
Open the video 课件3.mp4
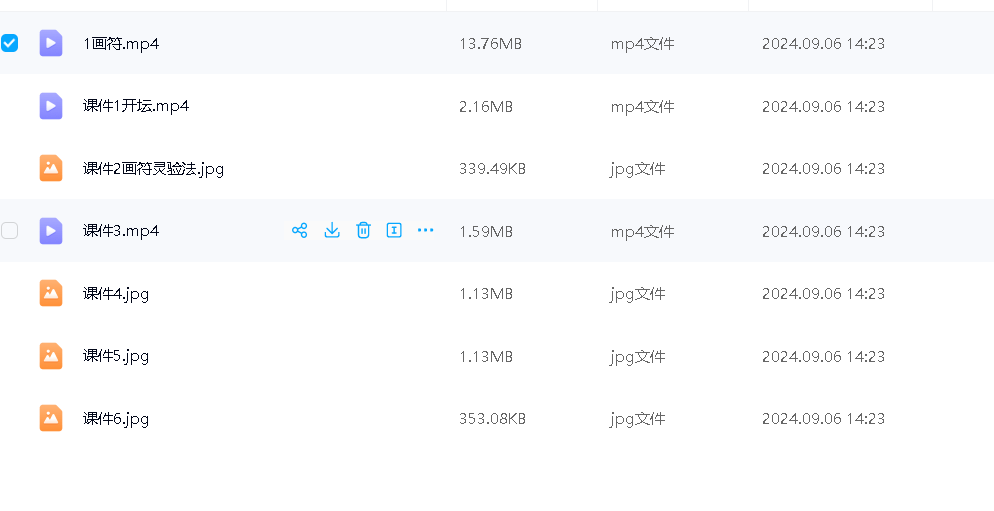121,231
